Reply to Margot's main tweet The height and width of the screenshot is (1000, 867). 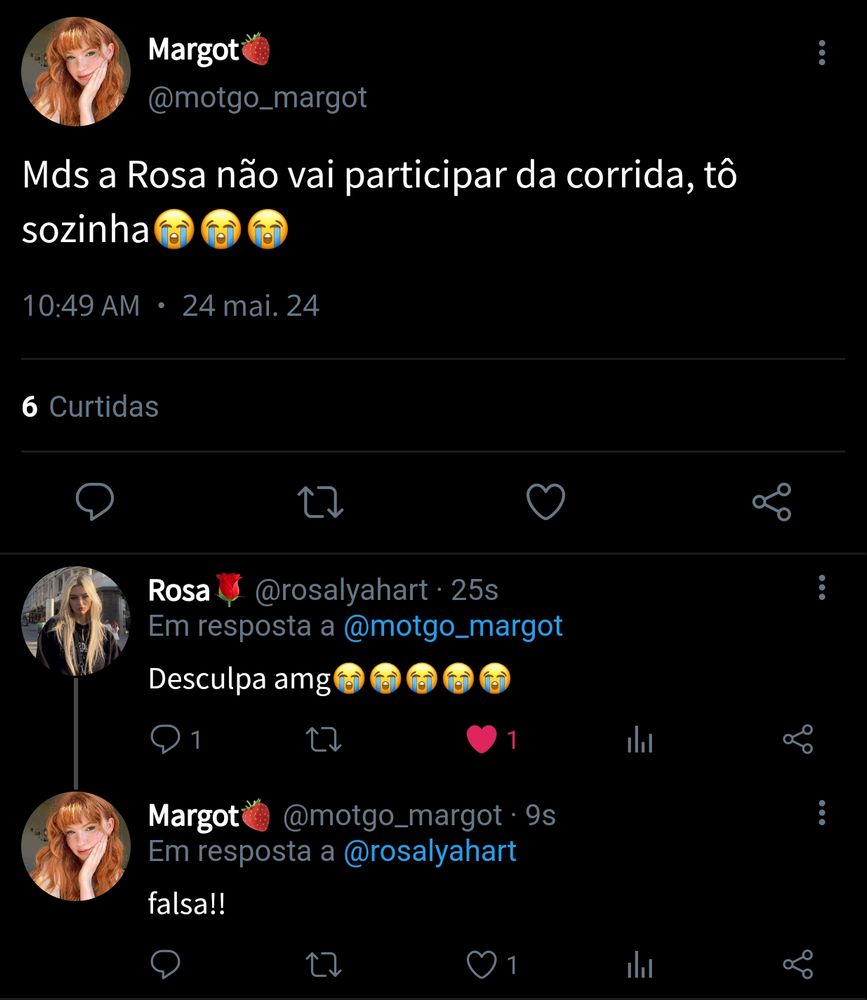[95, 502]
